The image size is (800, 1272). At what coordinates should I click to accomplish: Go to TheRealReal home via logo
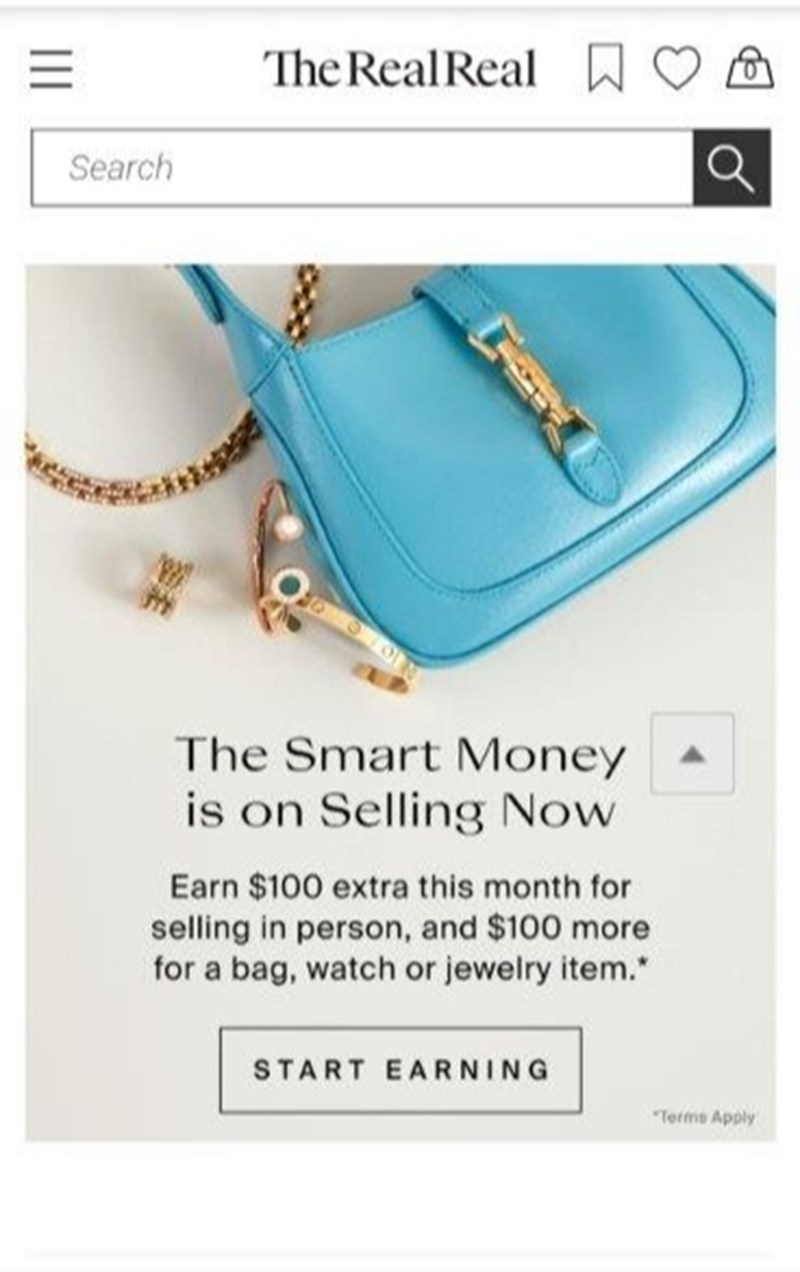[400, 70]
